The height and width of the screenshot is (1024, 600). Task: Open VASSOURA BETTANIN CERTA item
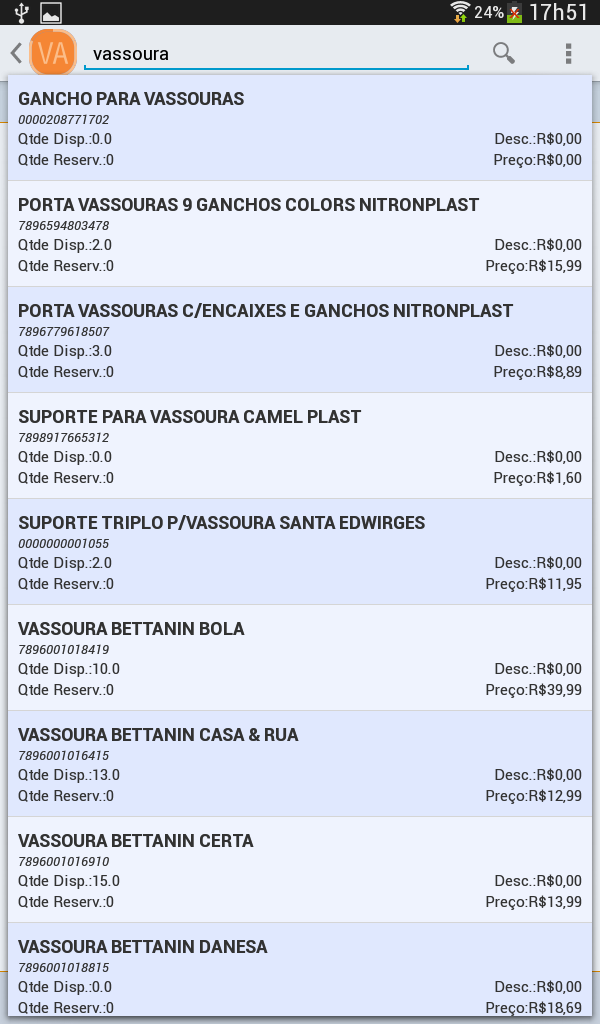coord(300,869)
